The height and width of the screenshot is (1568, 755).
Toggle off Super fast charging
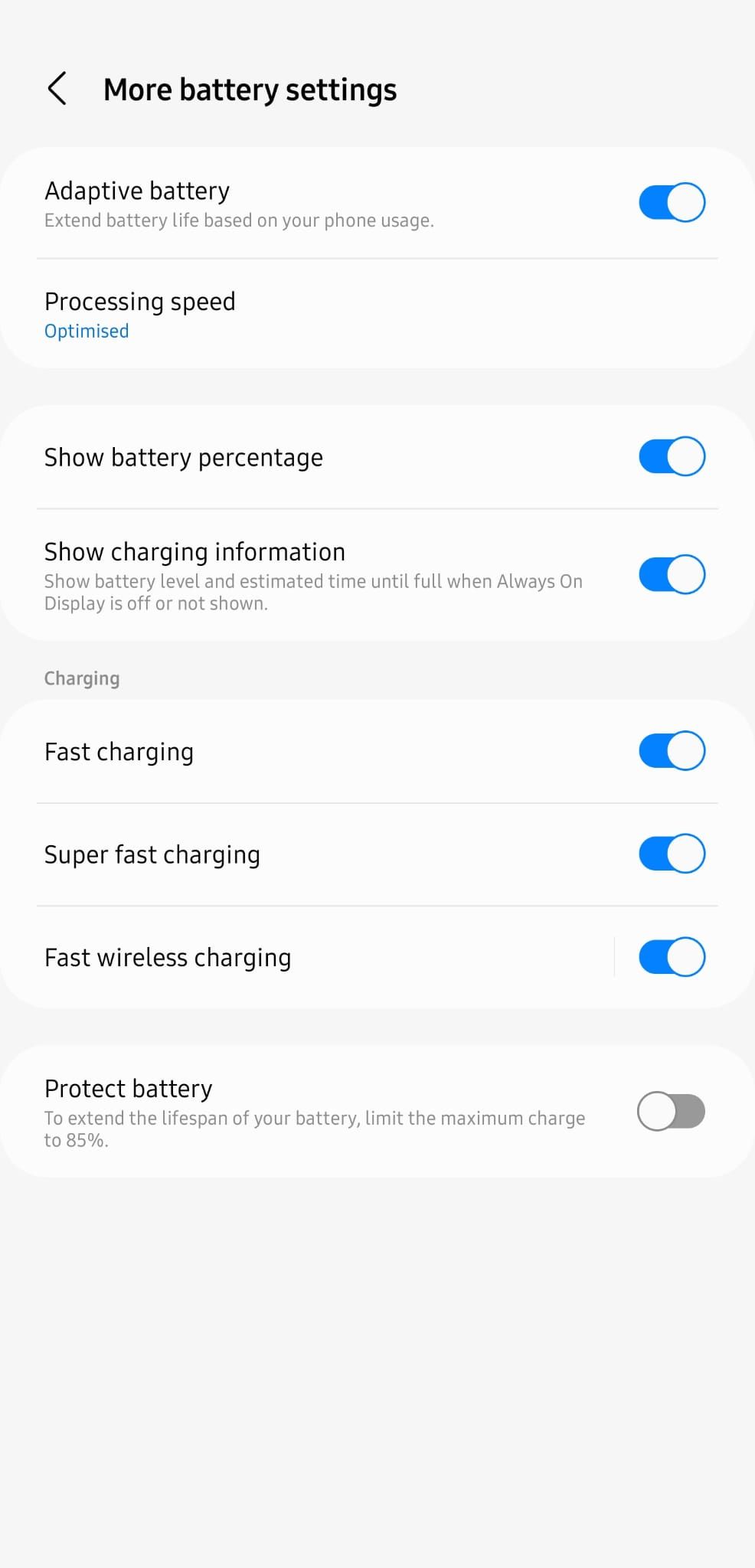(671, 853)
